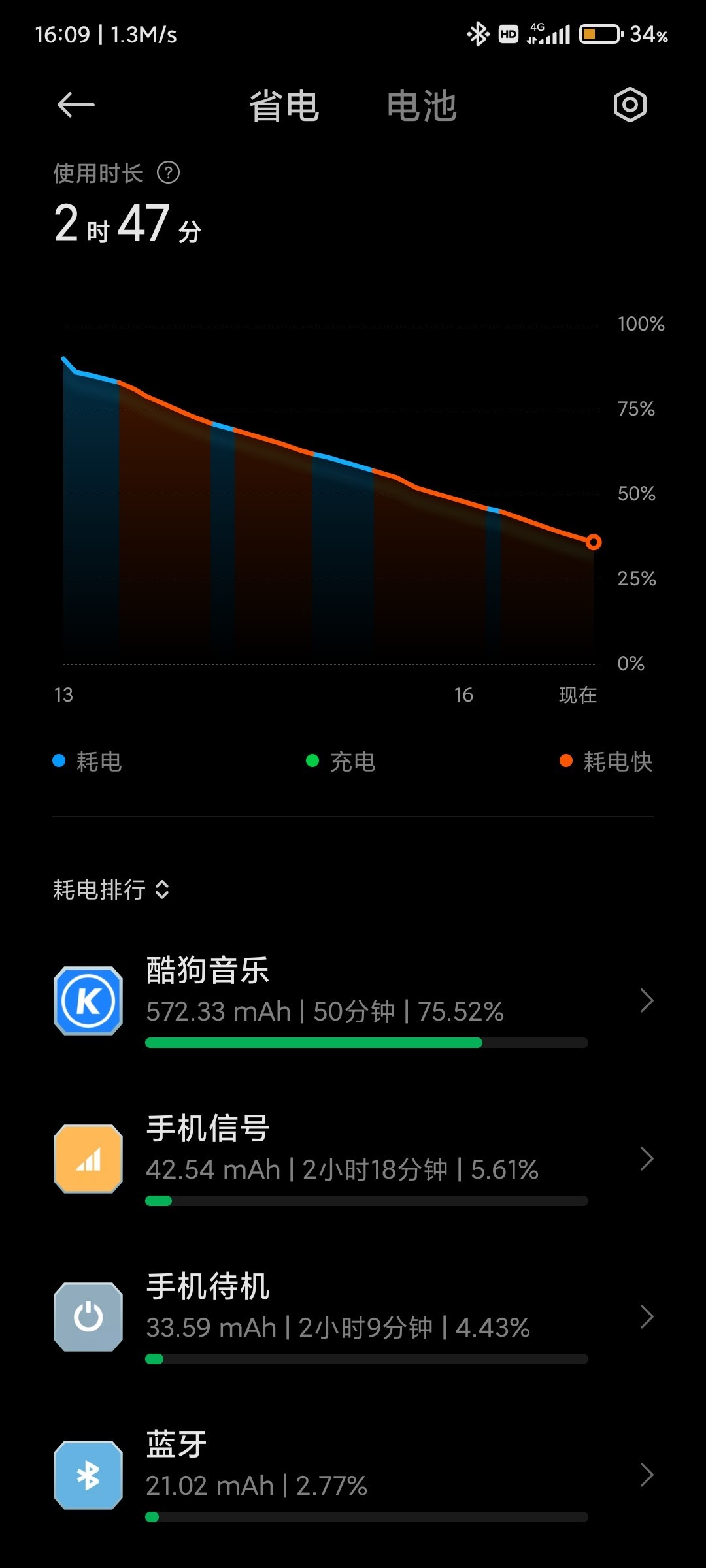
Task: Open 手机信号 power usage details
Action: point(353,1159)
